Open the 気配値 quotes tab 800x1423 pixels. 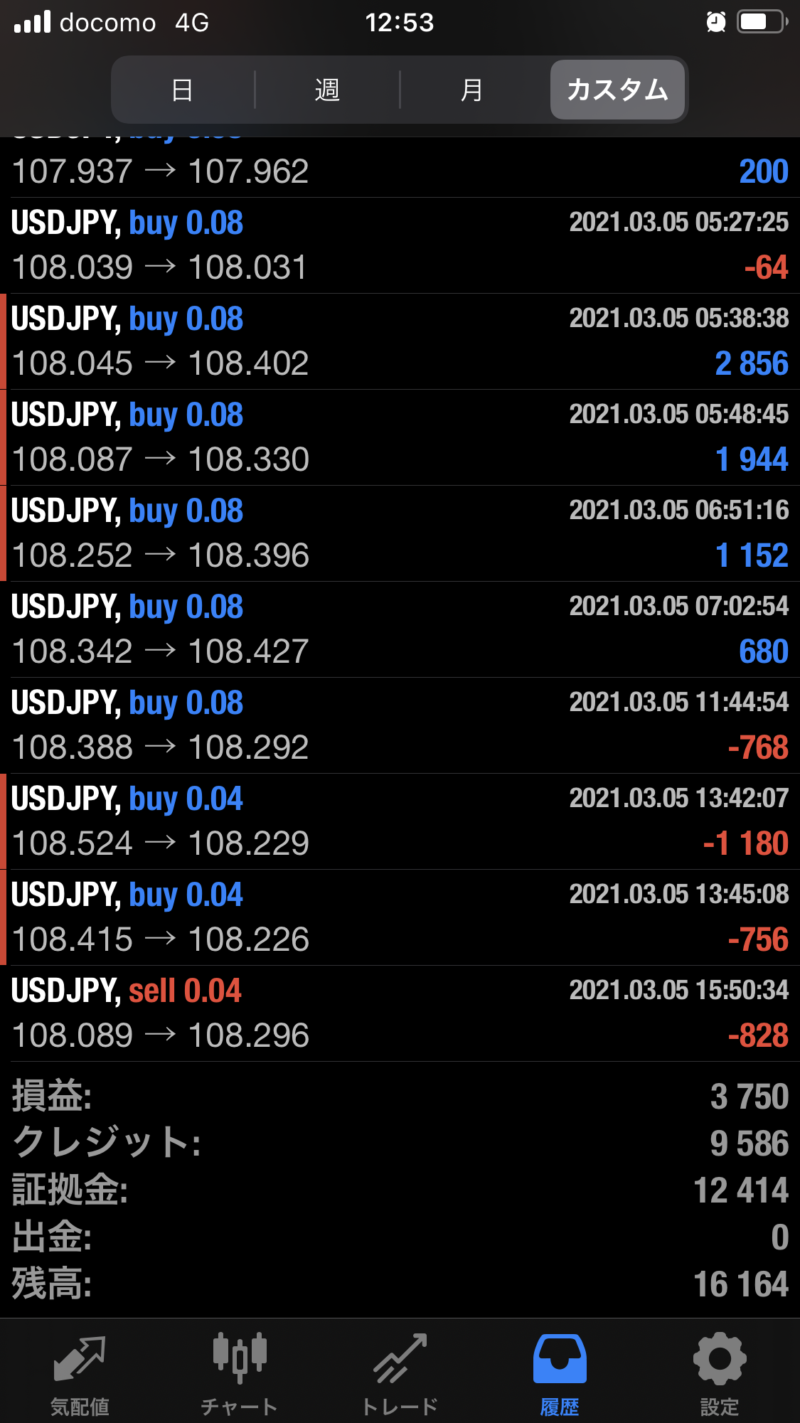80,1373
